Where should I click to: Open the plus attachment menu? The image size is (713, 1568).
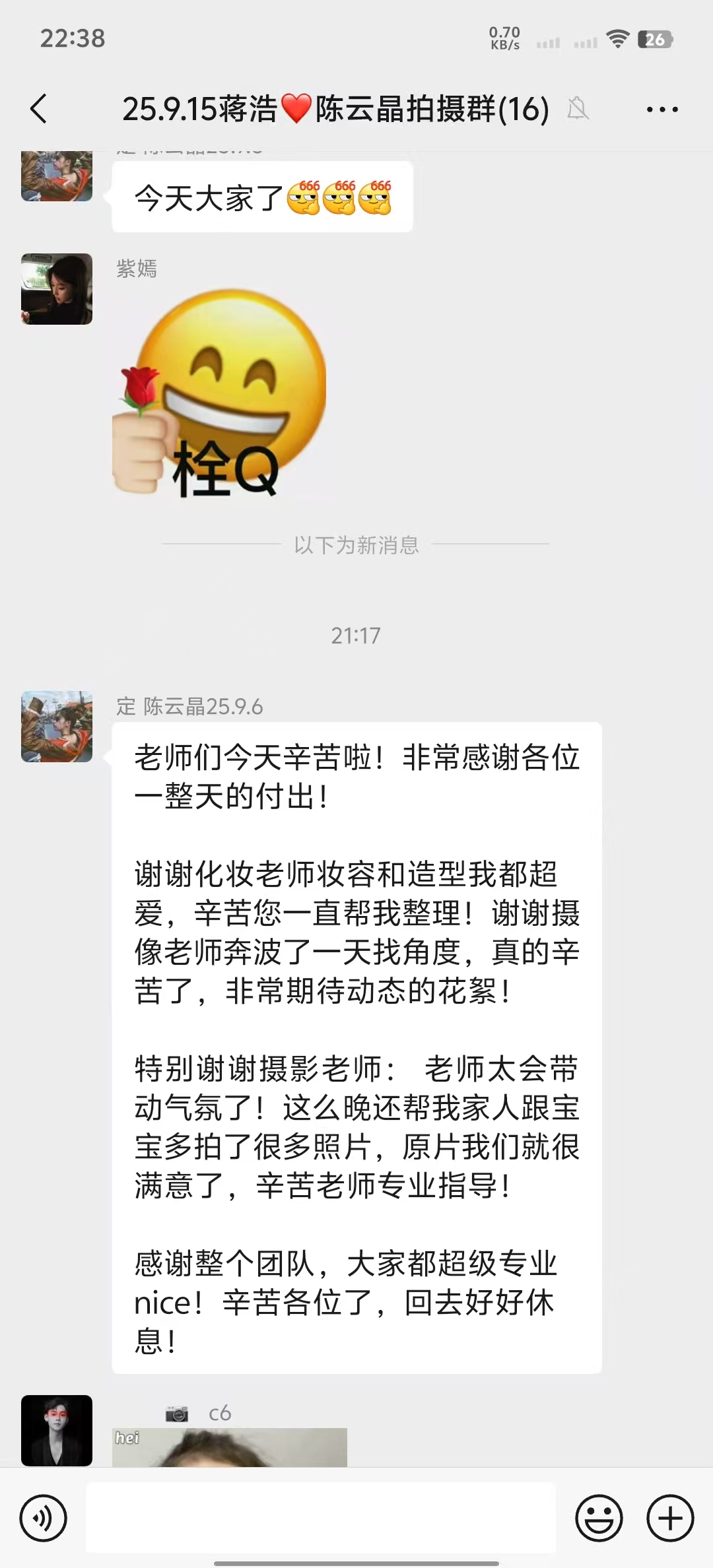click(x=670, y=1519)
